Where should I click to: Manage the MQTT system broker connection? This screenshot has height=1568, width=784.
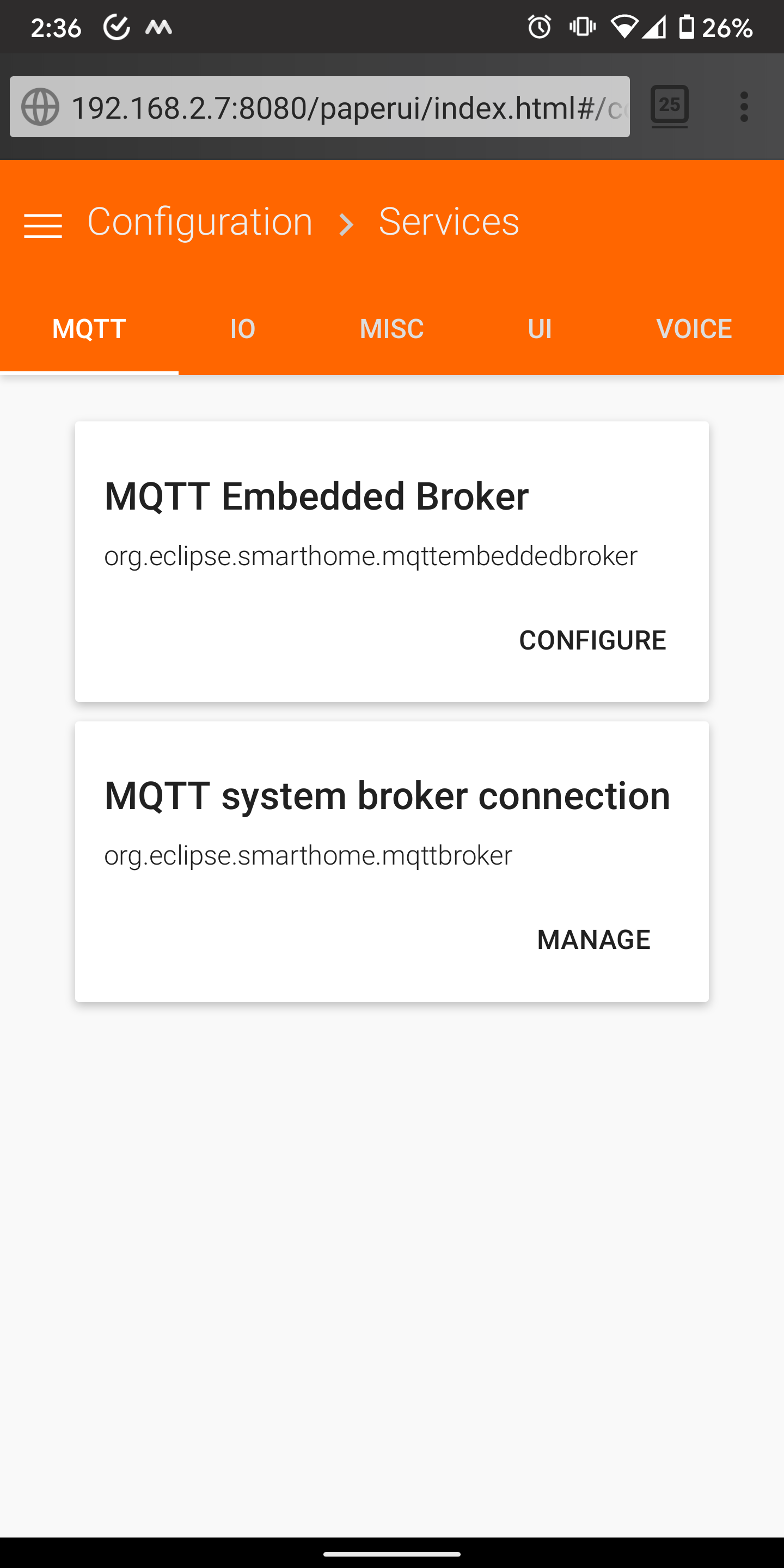pyautogui.click(x=593, y=939)
